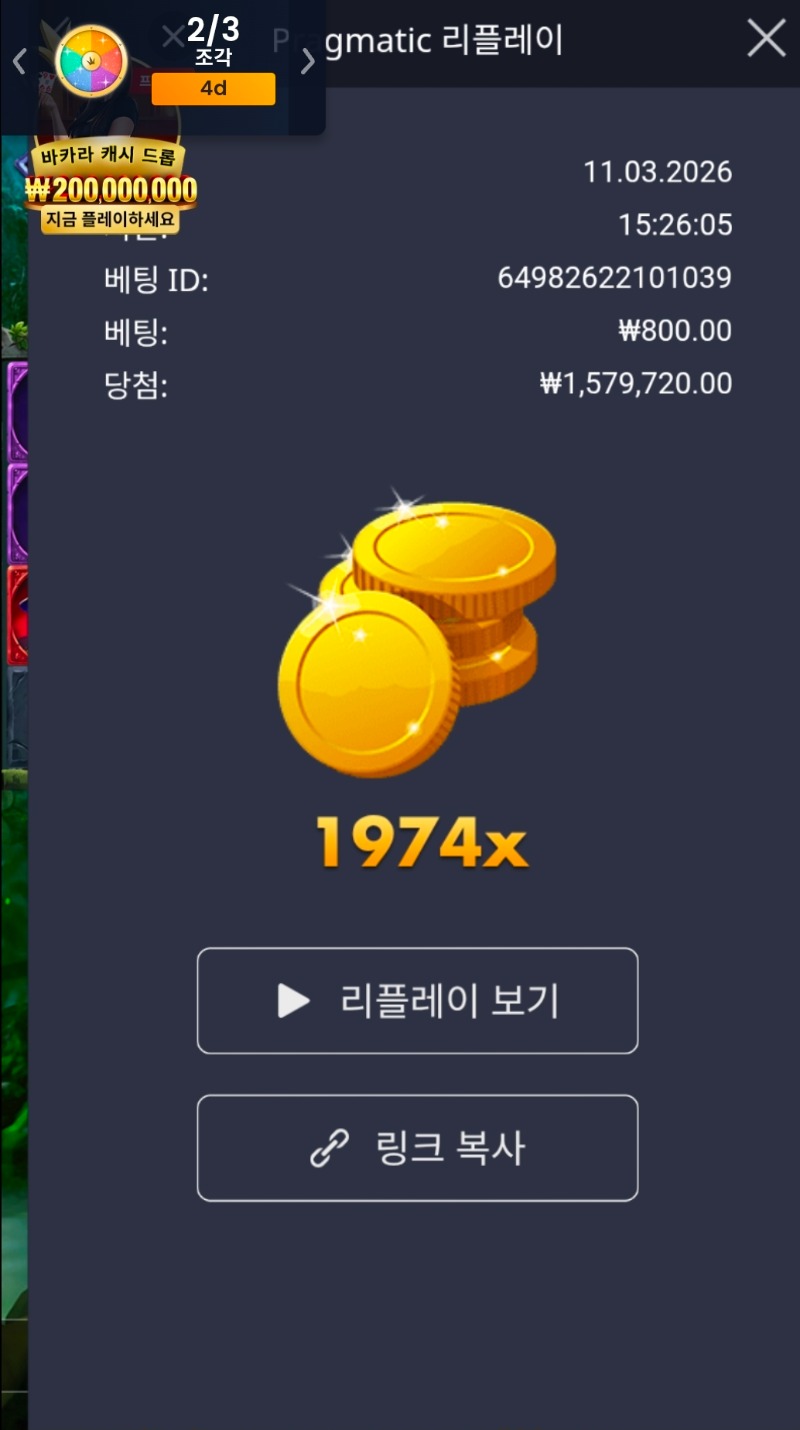Open the prize wheel pieces widget
The width and height of the screenshot is (800, 1430).
pos(91,62)
